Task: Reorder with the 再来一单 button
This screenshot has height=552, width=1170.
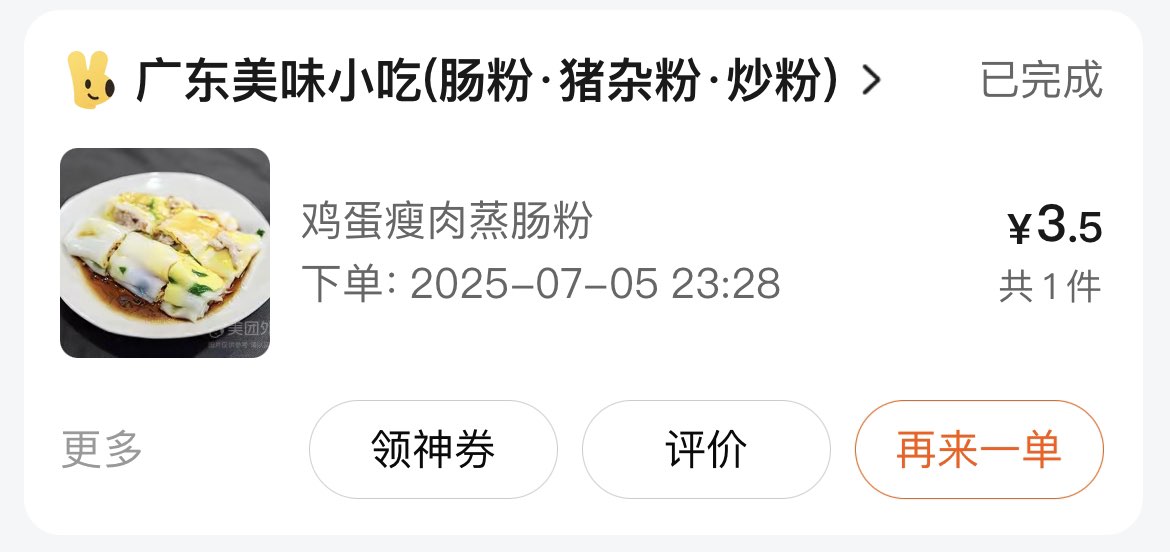Action: (978, 450)
